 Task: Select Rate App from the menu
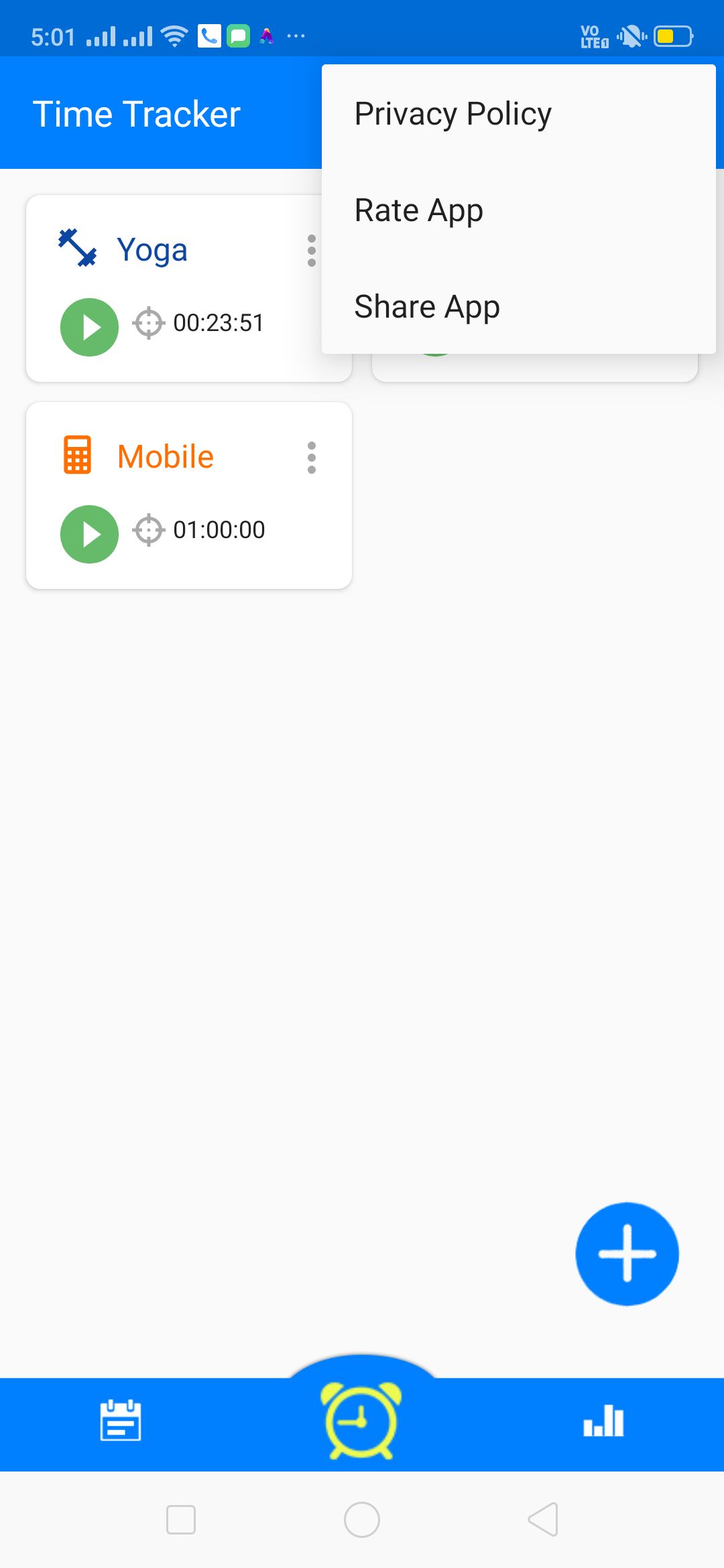tap(418, 210)
